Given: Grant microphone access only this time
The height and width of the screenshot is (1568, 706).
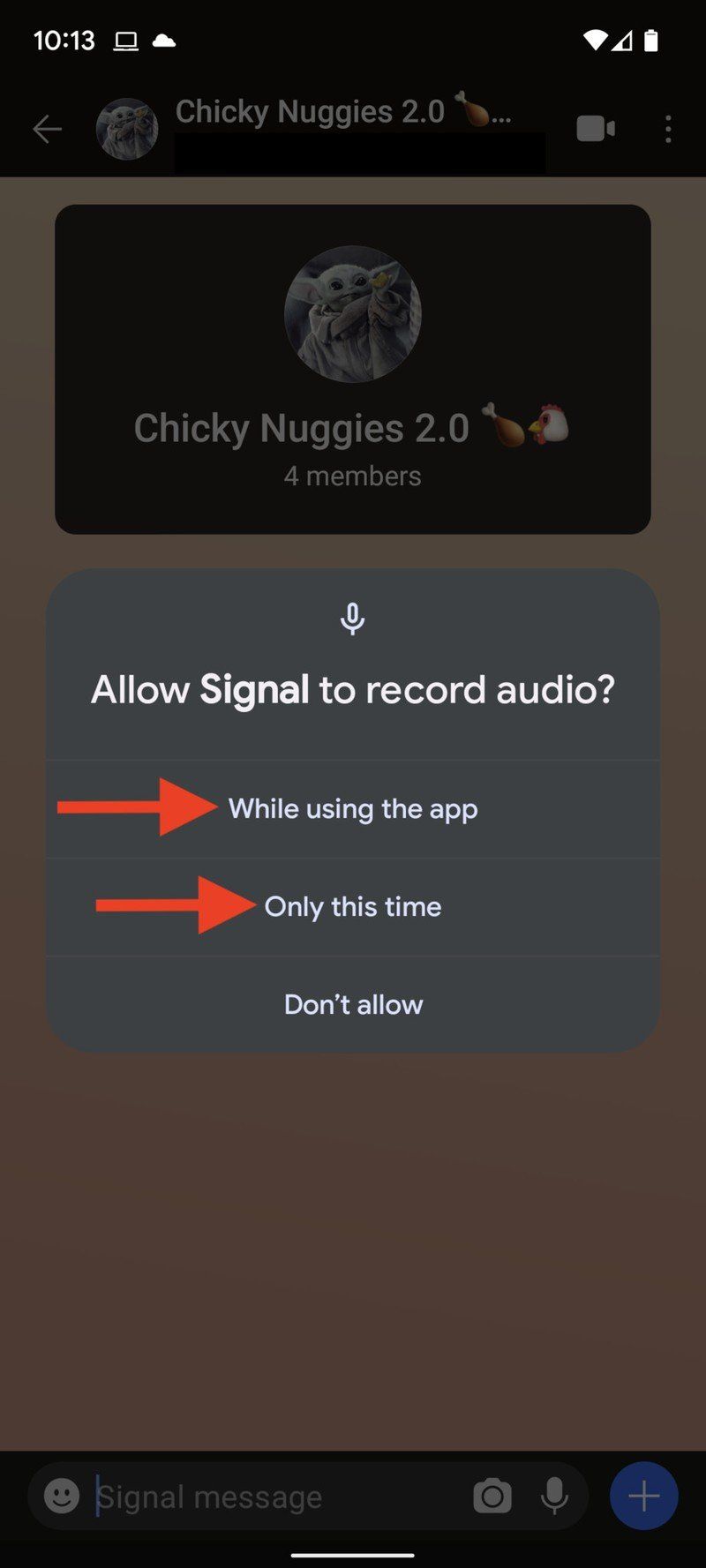Looking at the screenshot, I should [352, 906].
